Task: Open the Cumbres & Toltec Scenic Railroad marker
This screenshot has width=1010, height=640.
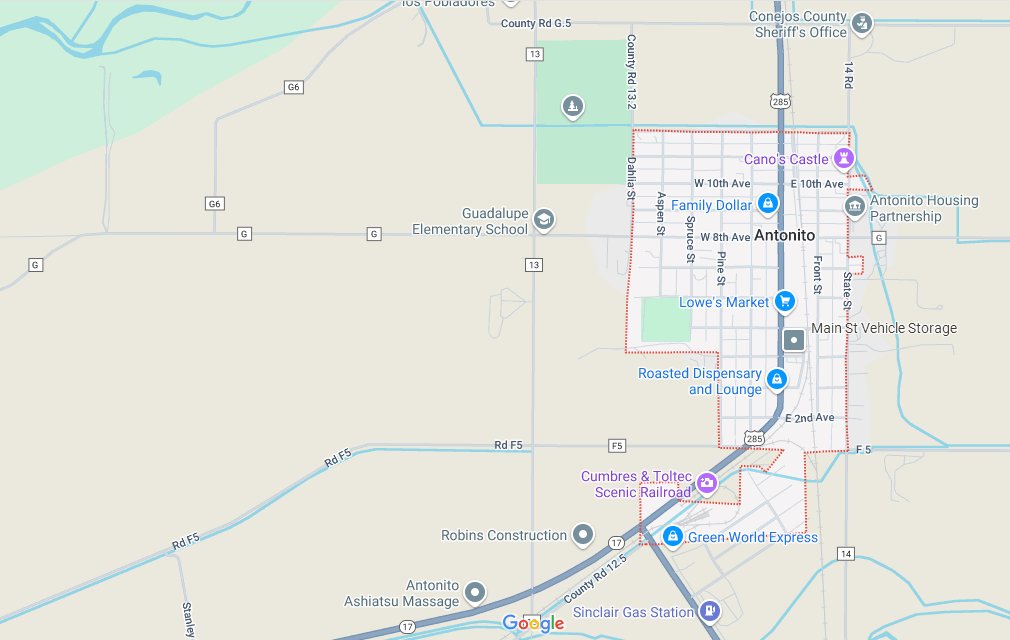Action: click(x=707, y=484)
